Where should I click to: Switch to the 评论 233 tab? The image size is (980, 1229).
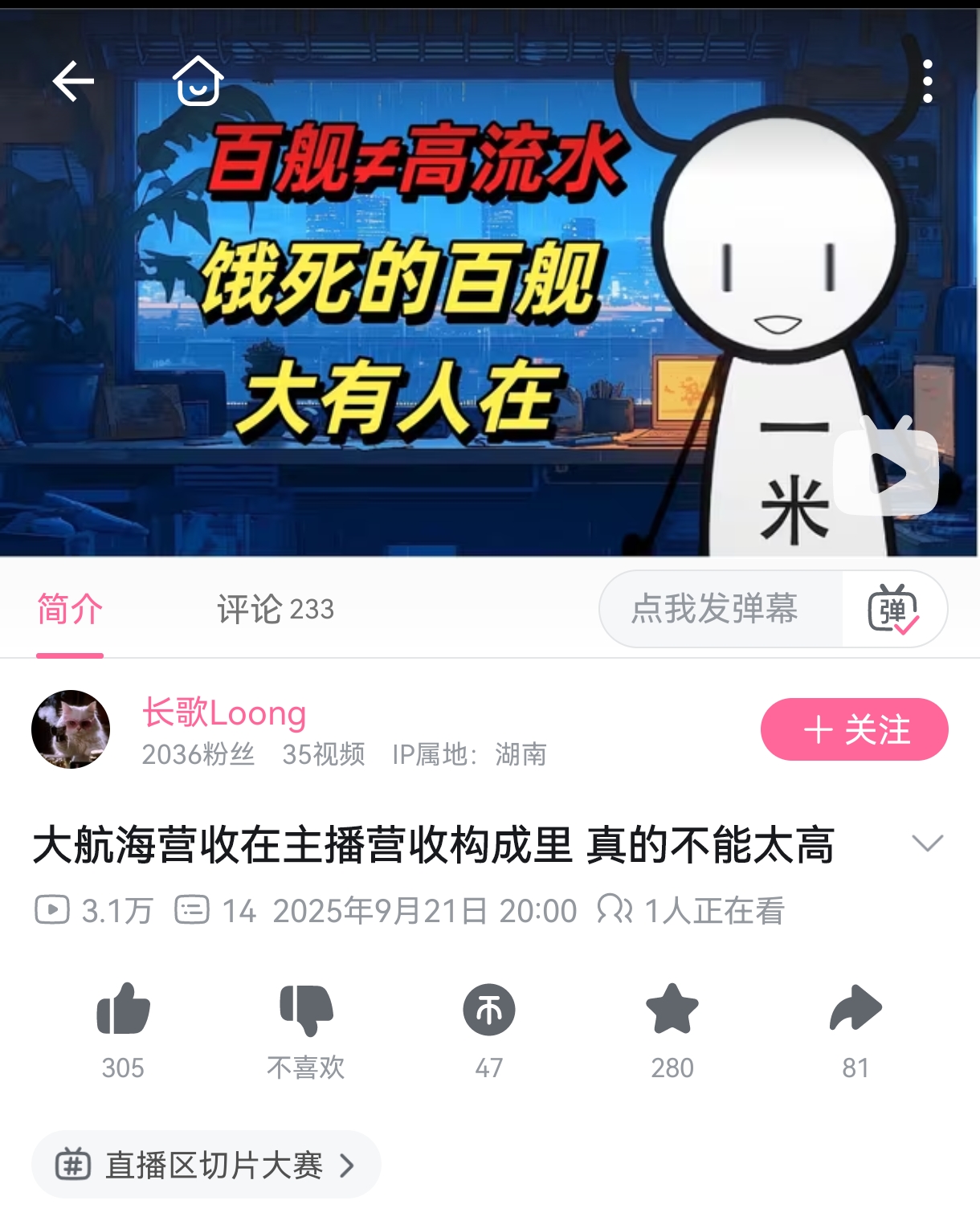(275, 610)
